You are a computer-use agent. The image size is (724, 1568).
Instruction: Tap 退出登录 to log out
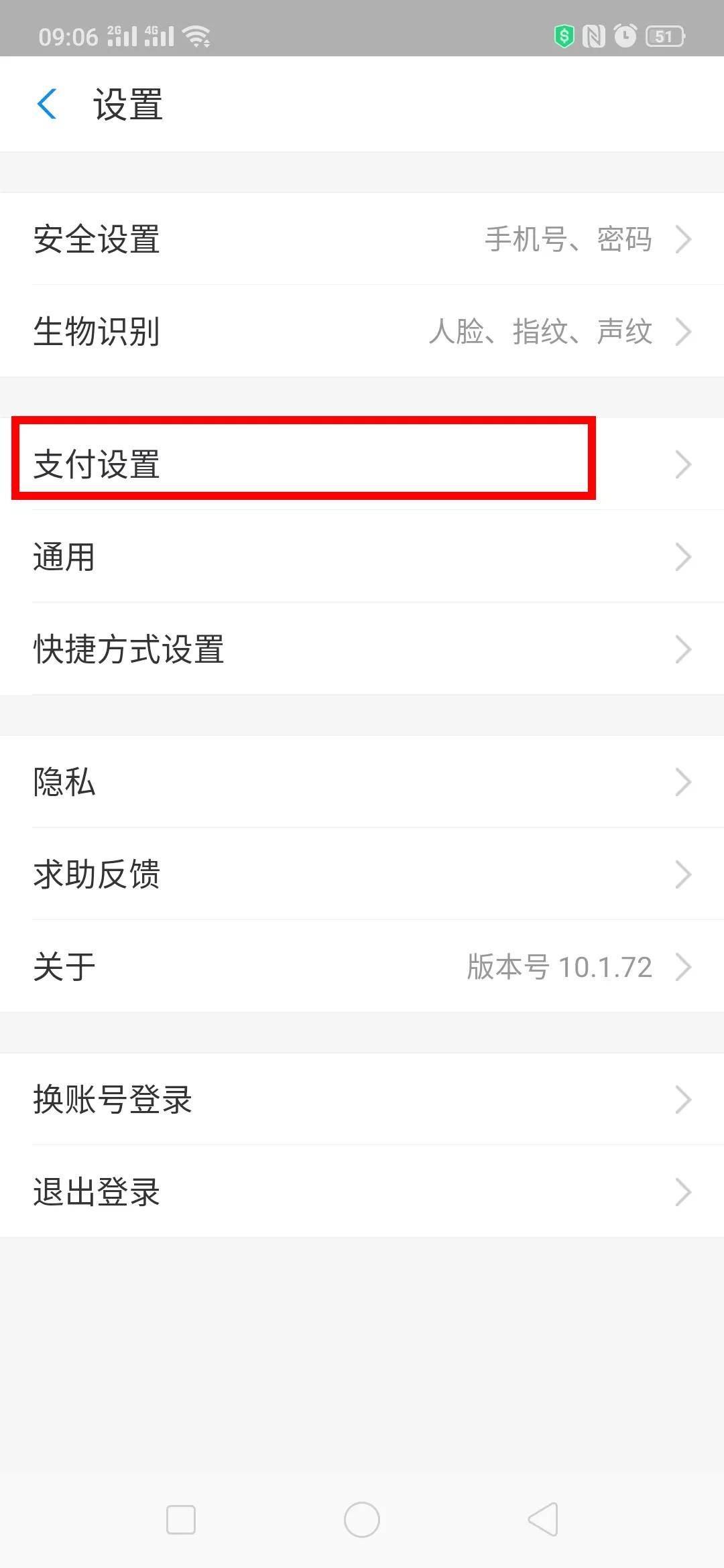[362, 1192]
